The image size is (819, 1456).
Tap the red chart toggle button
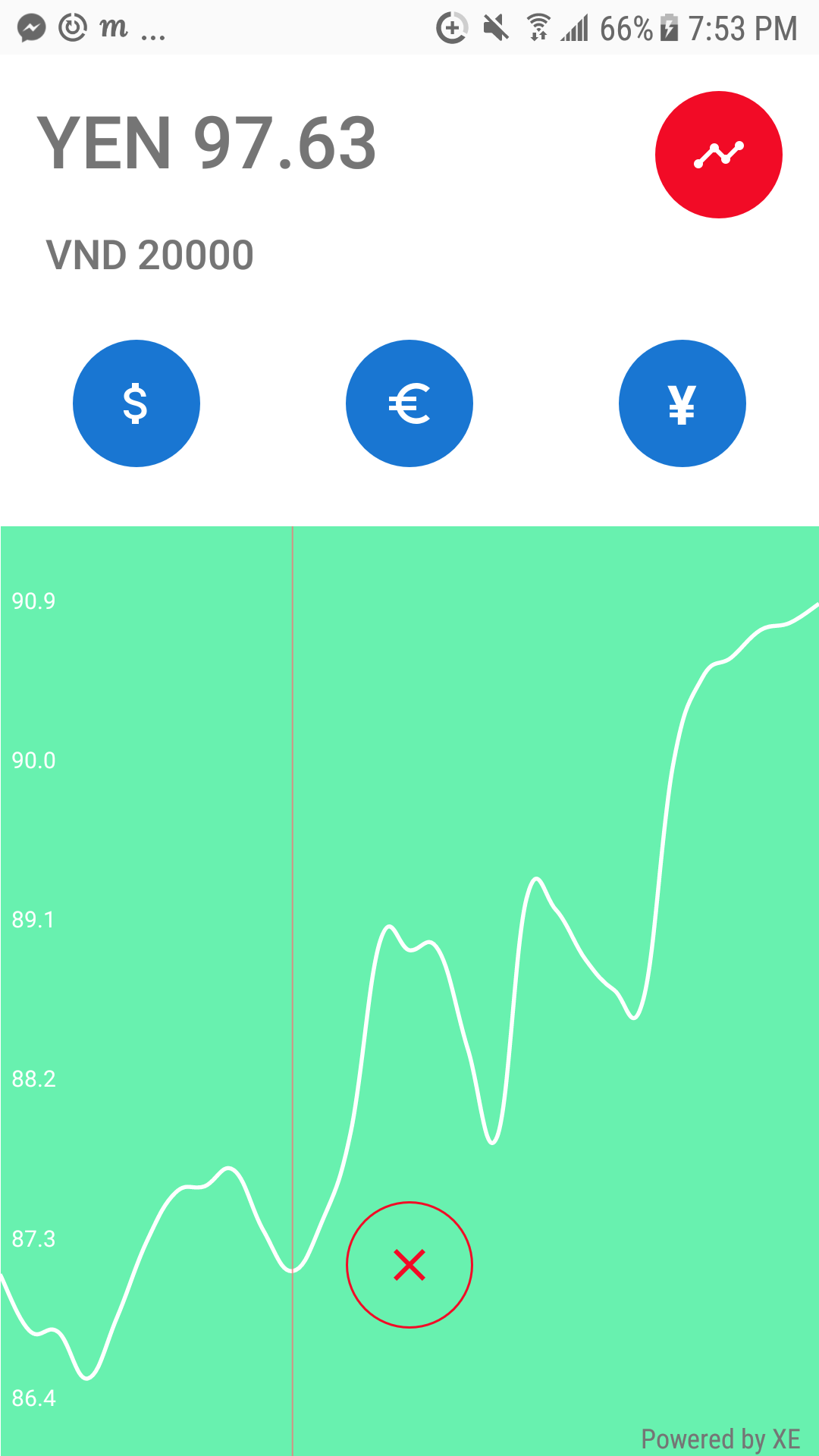click(x=718, y=155)
